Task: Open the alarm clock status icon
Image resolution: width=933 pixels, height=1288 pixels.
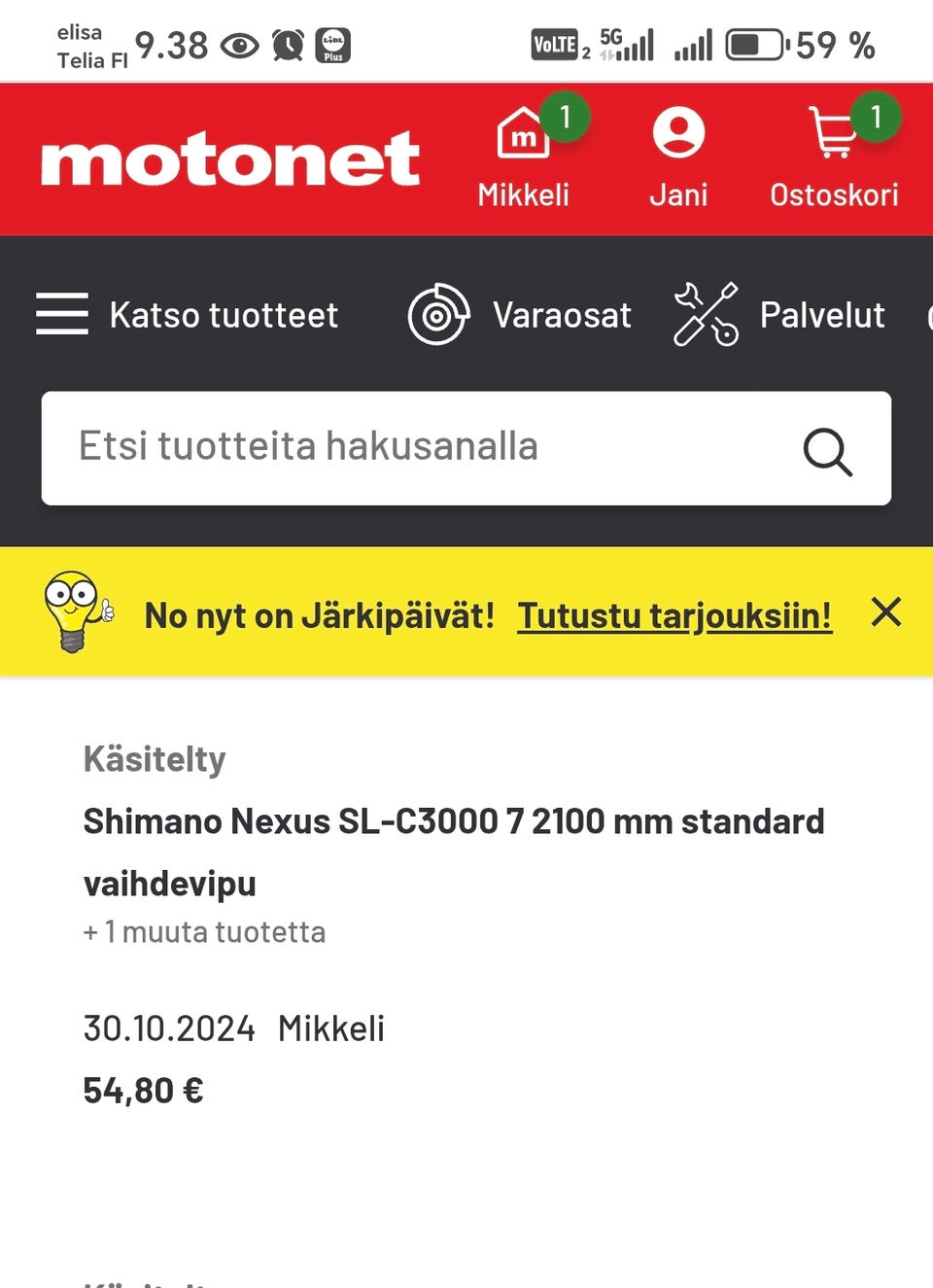Action: 287,45
